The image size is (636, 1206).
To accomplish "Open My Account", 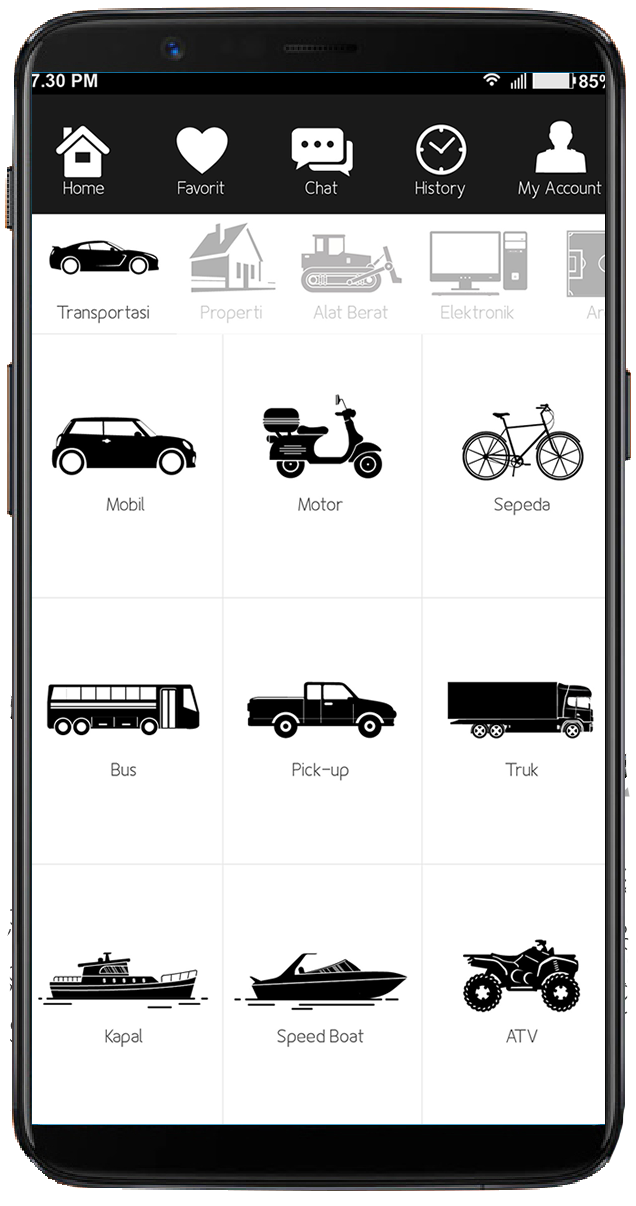I will (x=559, y=162).
